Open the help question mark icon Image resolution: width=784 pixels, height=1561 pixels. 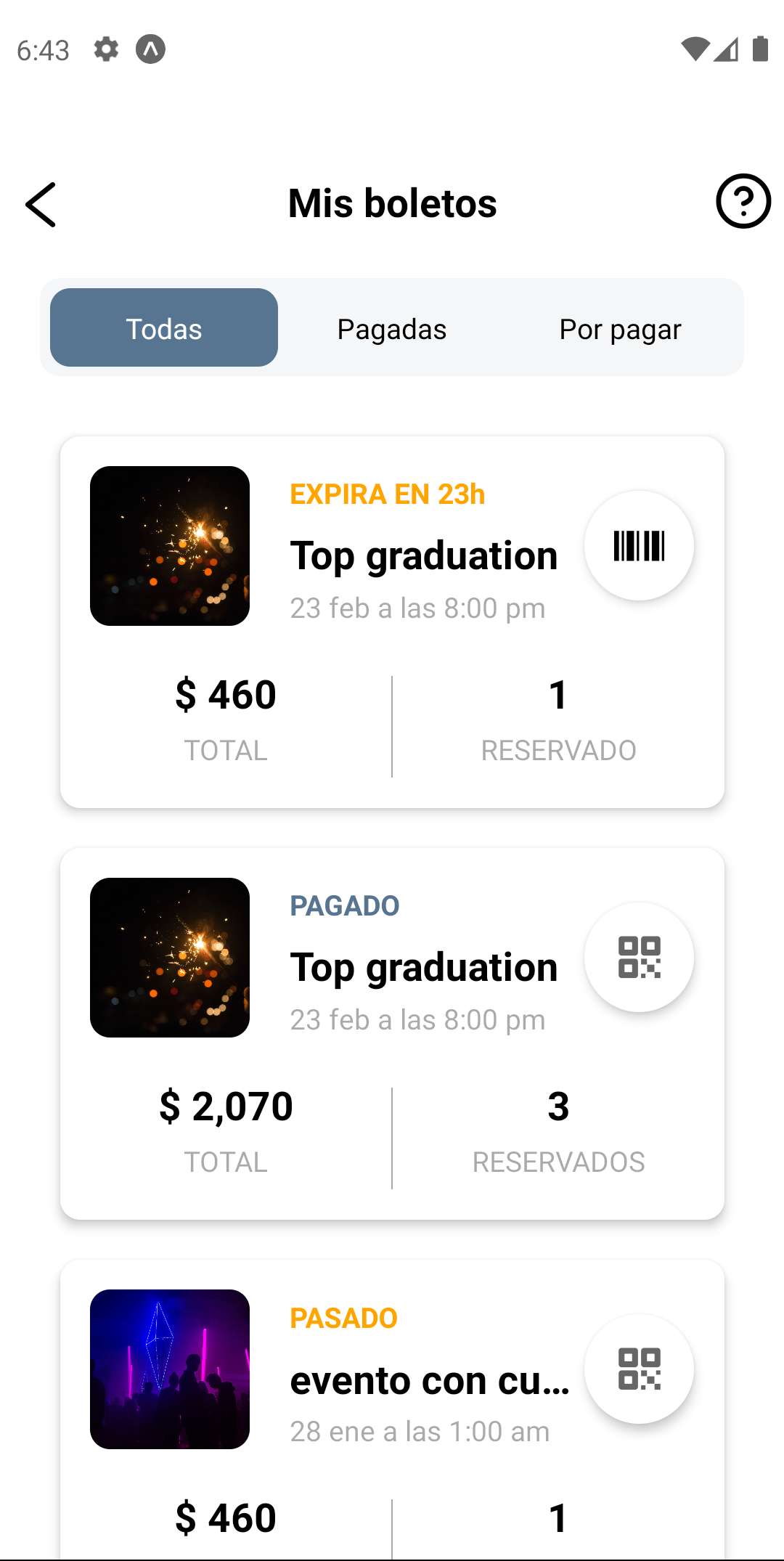tap(743, 201)
